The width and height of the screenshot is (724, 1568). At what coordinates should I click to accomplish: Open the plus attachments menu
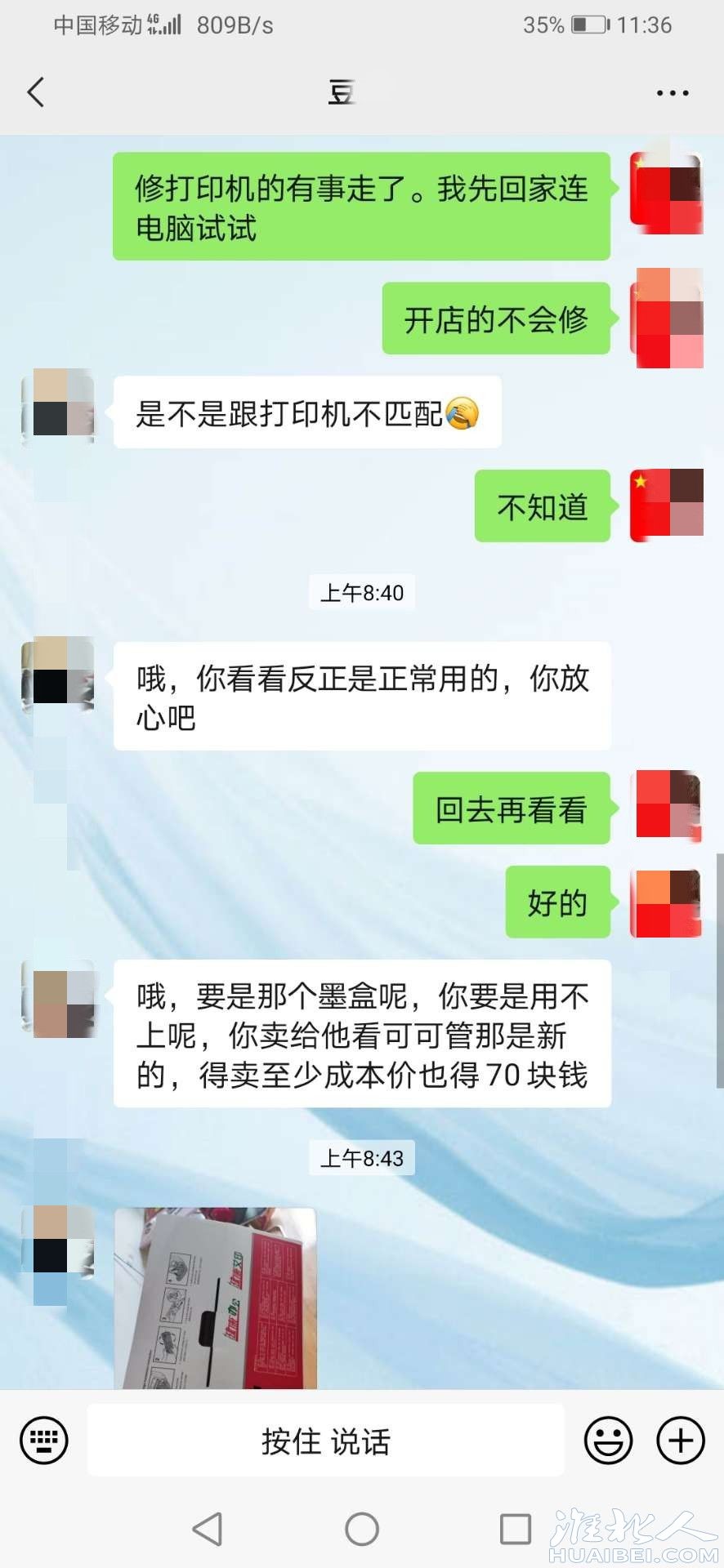pos(681,1440)
